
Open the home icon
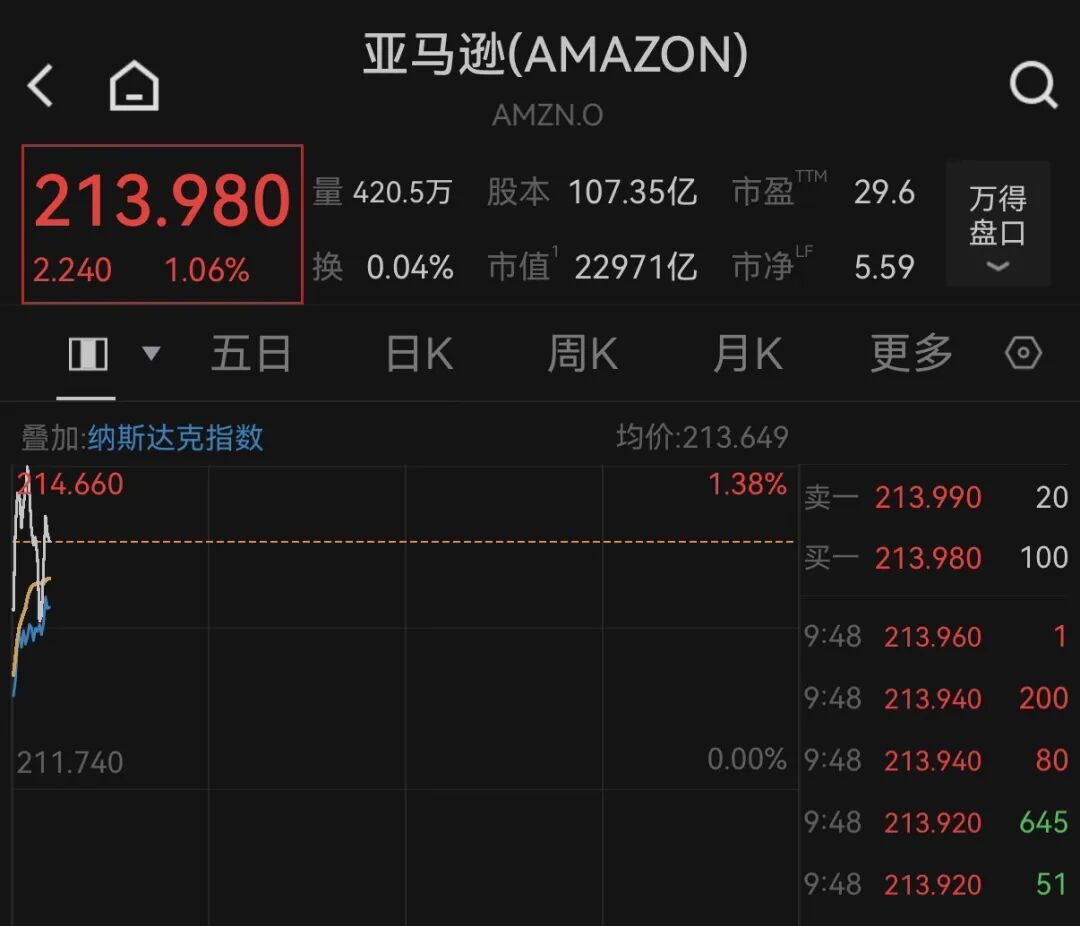tap(134, 86)
